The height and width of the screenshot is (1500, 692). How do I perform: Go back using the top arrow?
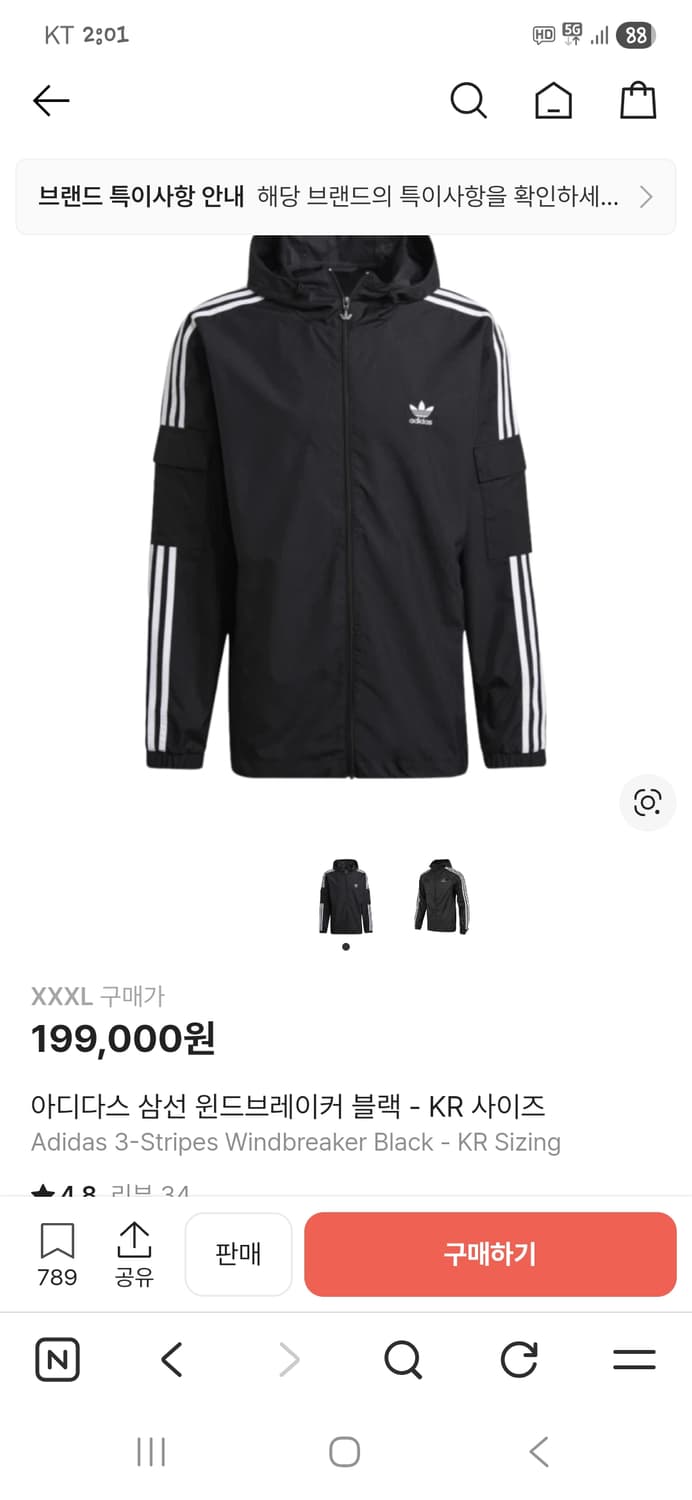tap(51, 100)
